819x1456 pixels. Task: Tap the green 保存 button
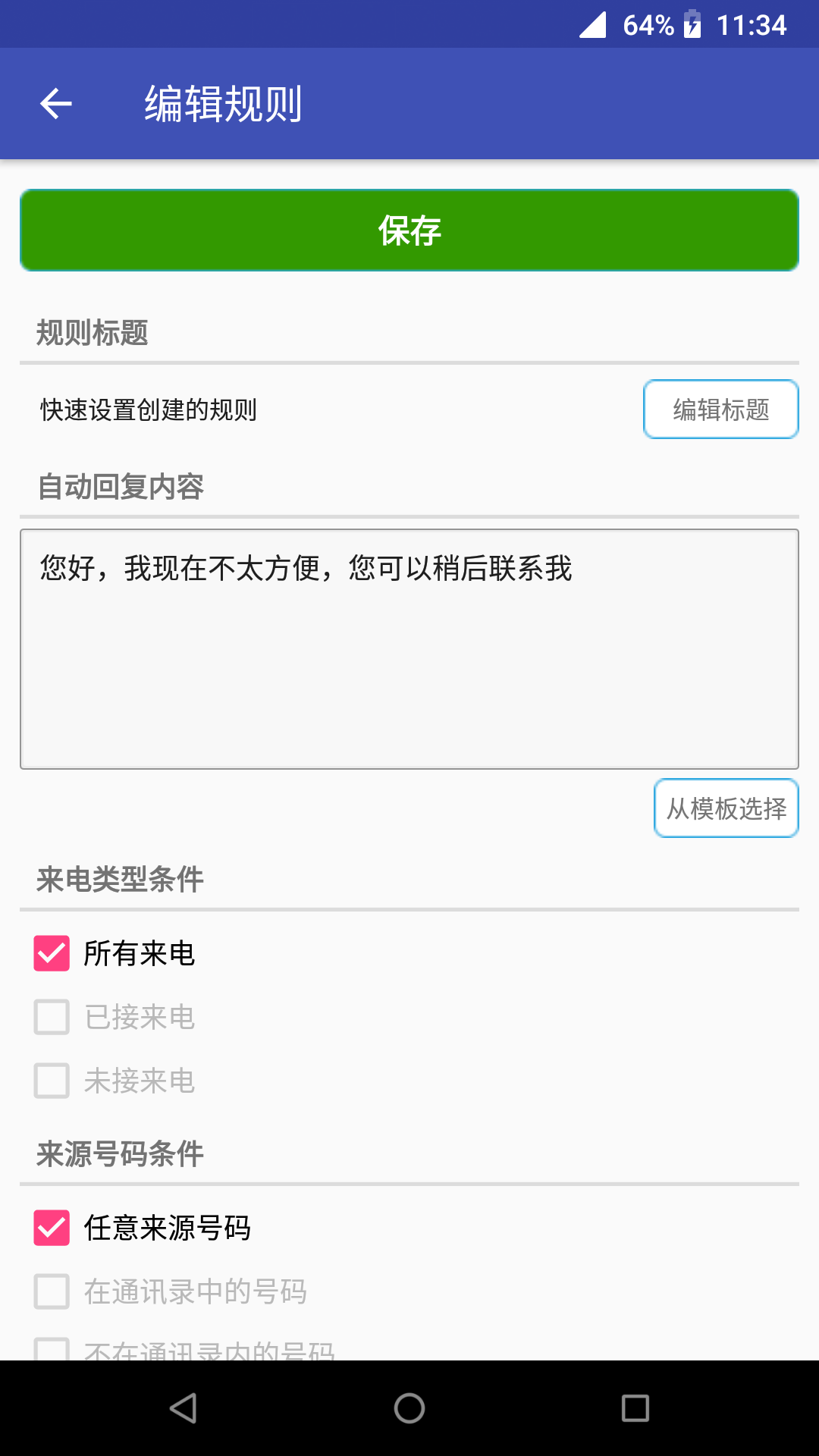(x=409, y=230)
